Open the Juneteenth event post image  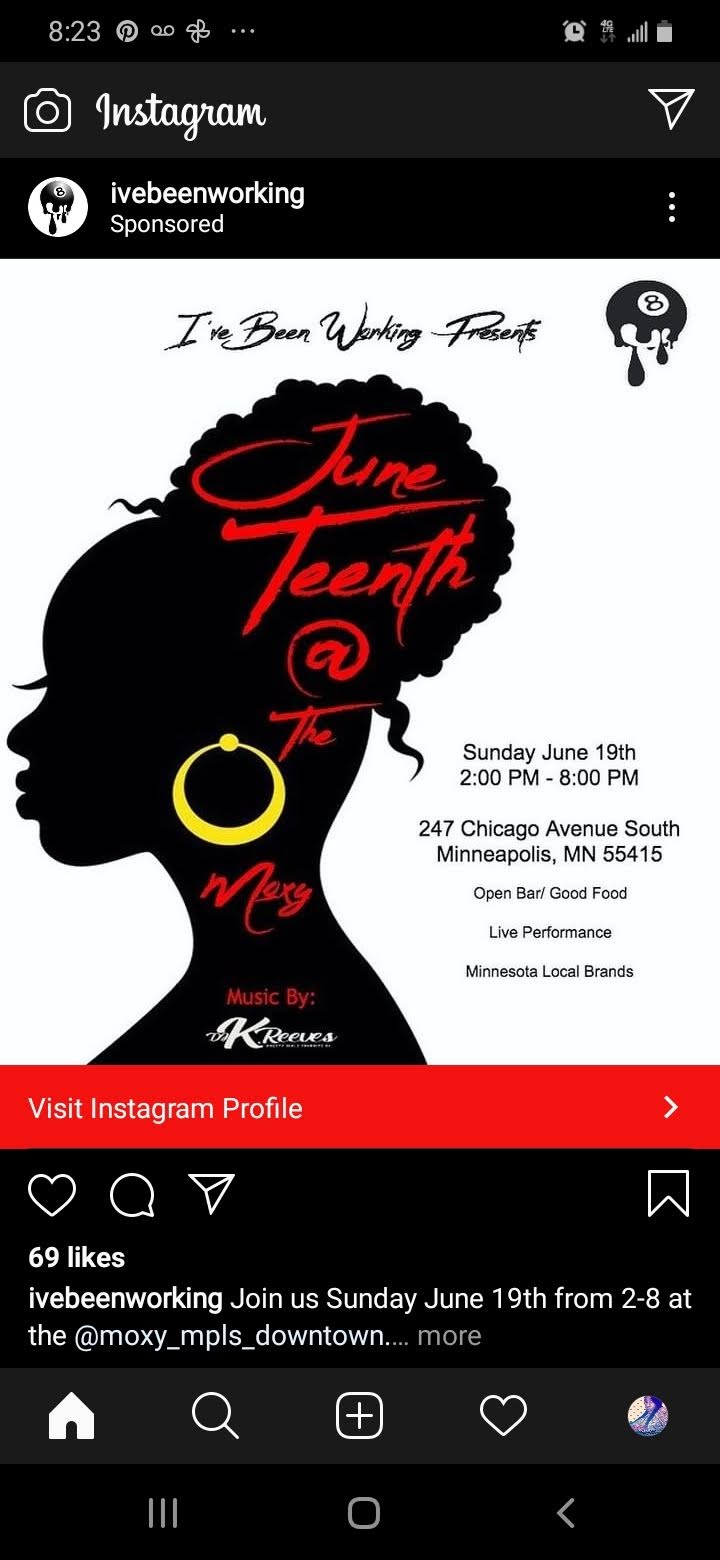point(360,660)
